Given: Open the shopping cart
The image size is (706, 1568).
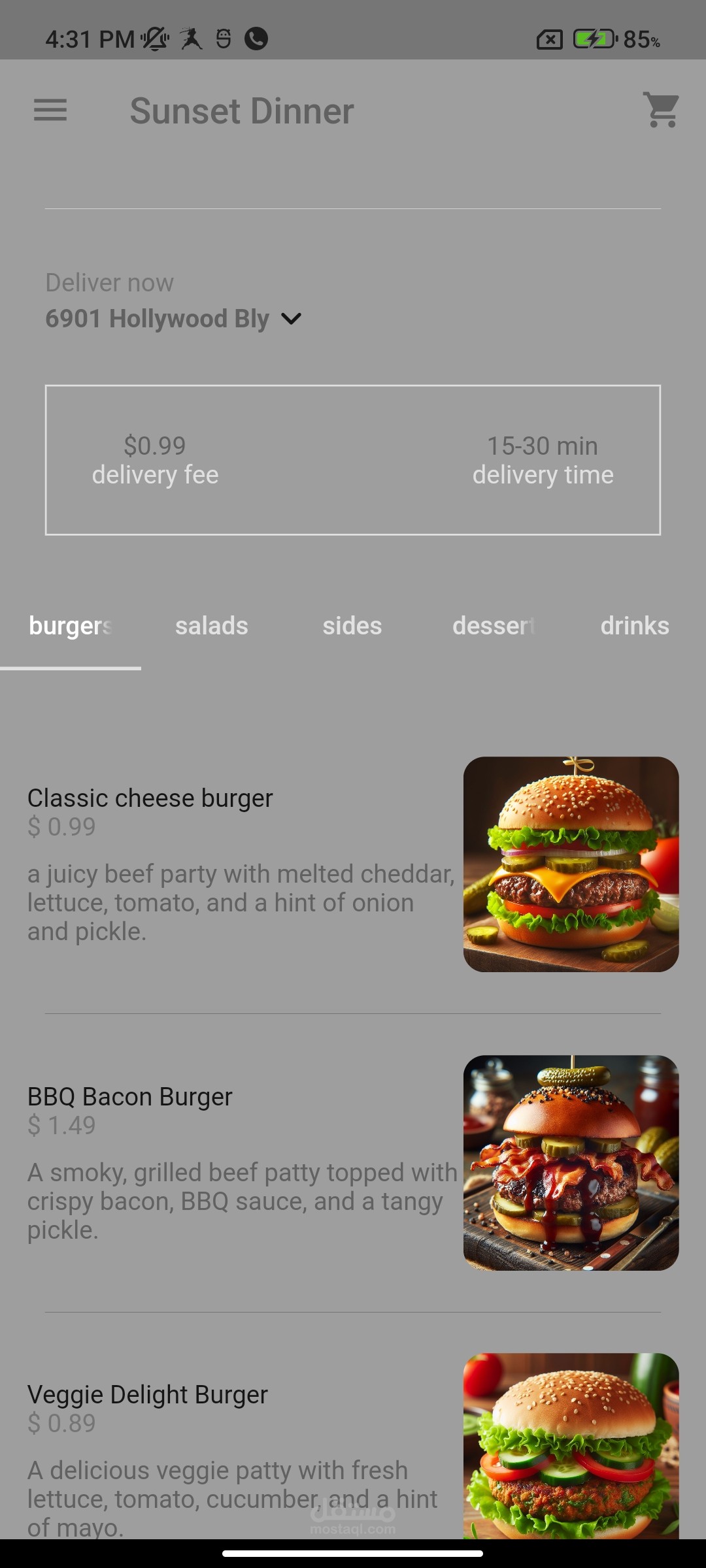Looking at the screenshot, I should [662, 110].
